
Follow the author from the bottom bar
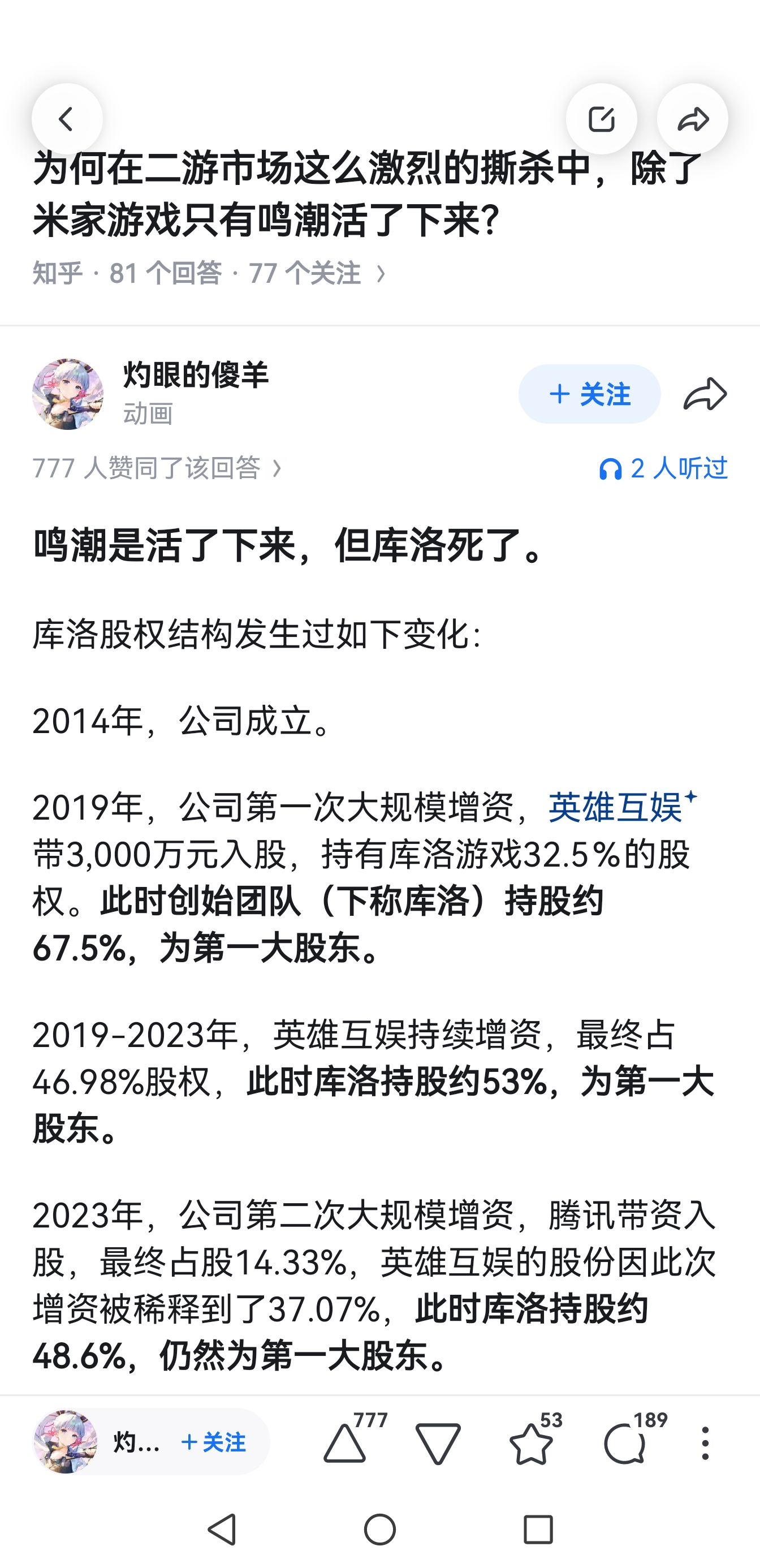(214, 1442)
